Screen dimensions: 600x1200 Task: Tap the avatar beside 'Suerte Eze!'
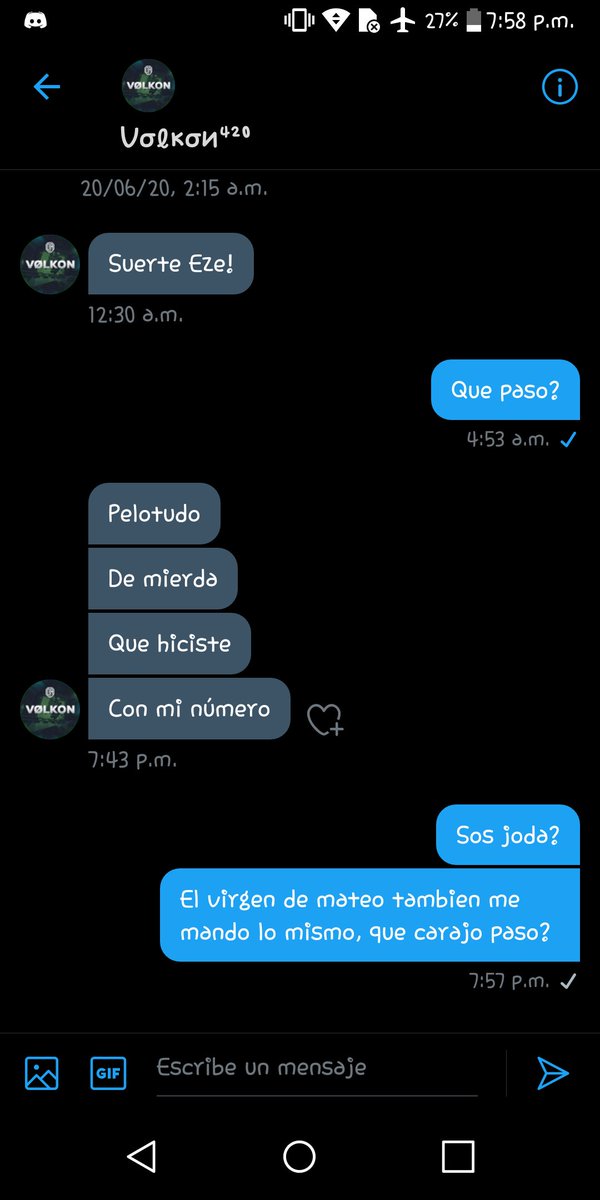(x=50, y=265)
